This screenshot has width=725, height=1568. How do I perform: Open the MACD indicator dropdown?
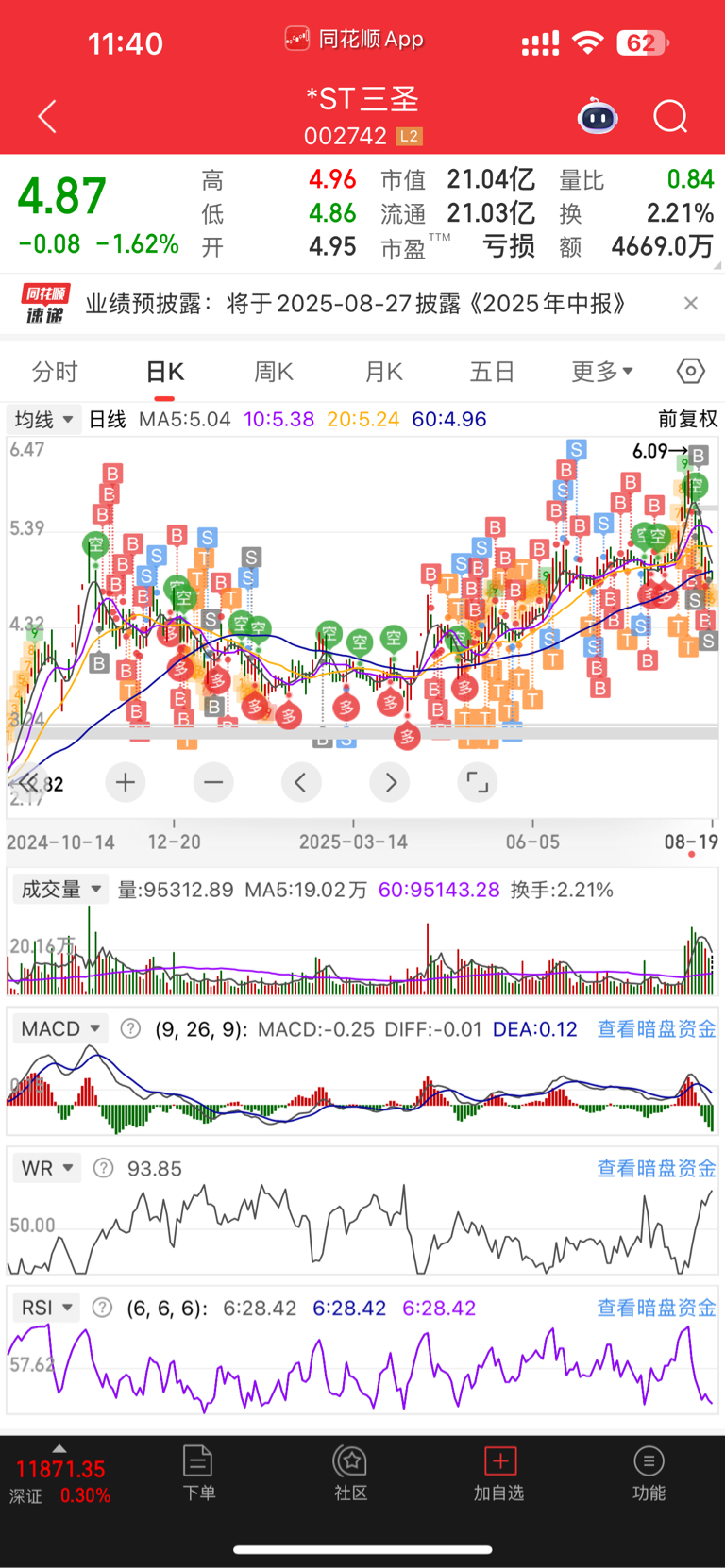pyautogui.click(x=60, y=1029)
